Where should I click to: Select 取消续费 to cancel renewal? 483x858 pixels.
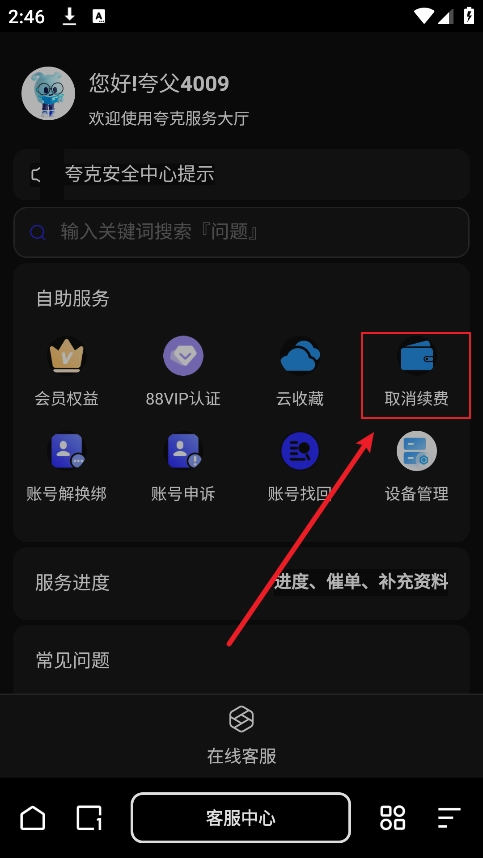(x=416, y=375)
